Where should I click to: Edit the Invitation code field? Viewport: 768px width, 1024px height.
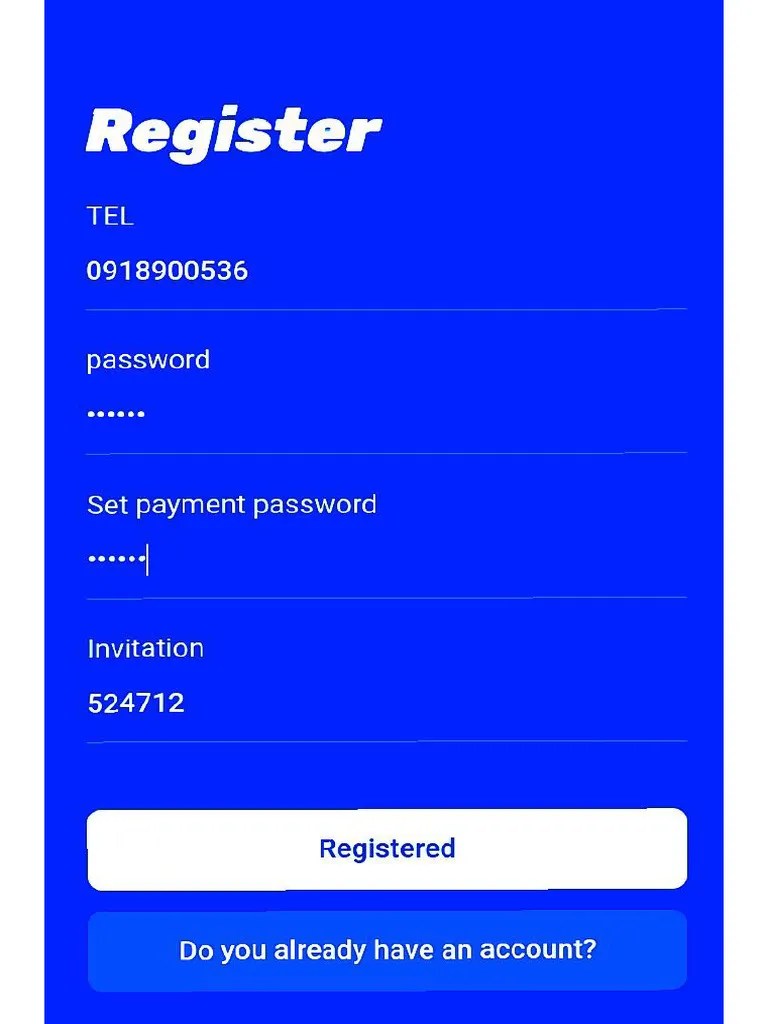385,703
